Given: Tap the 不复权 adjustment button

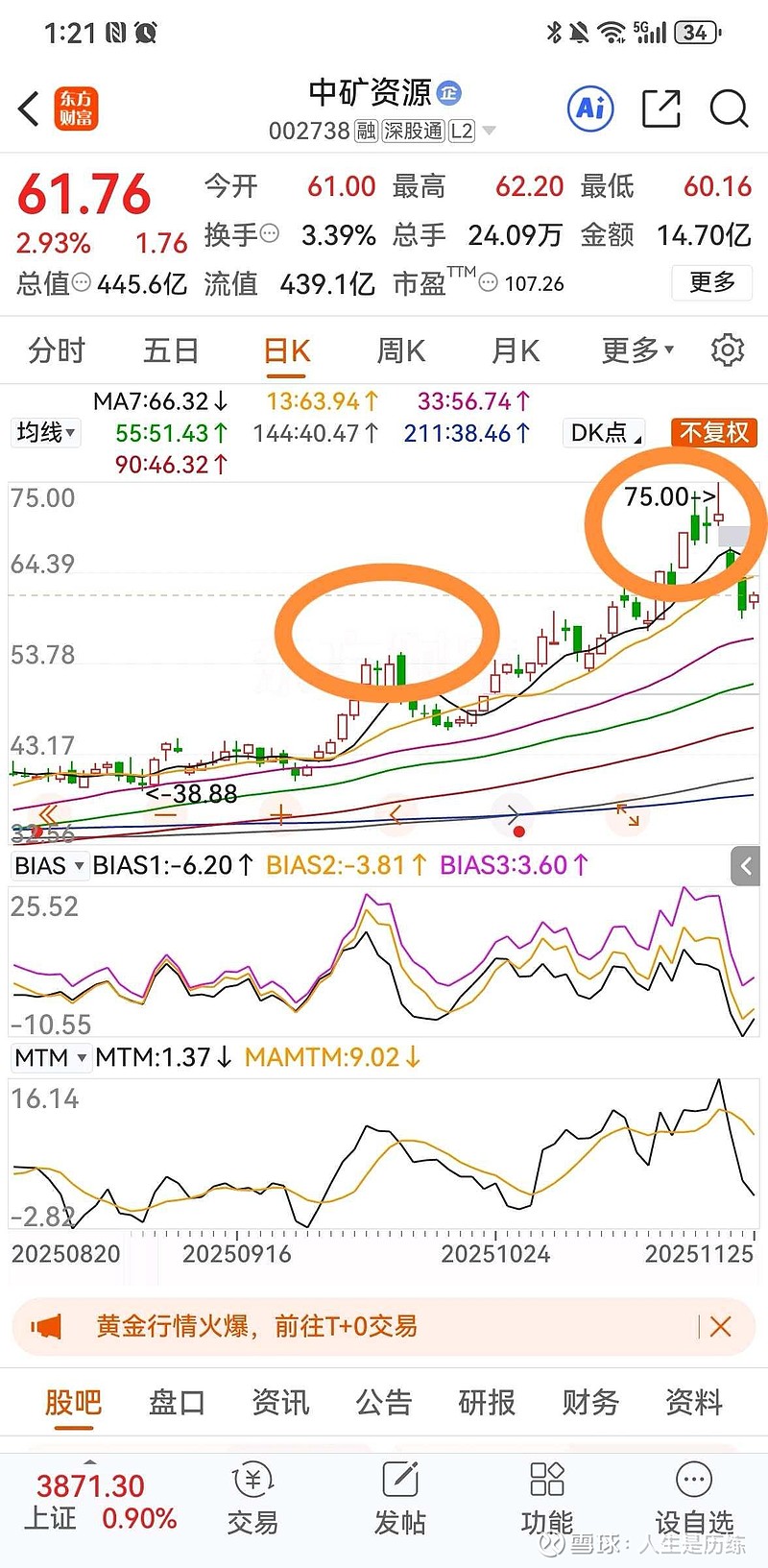Looking at the screenshot, I should coord(714,432).
